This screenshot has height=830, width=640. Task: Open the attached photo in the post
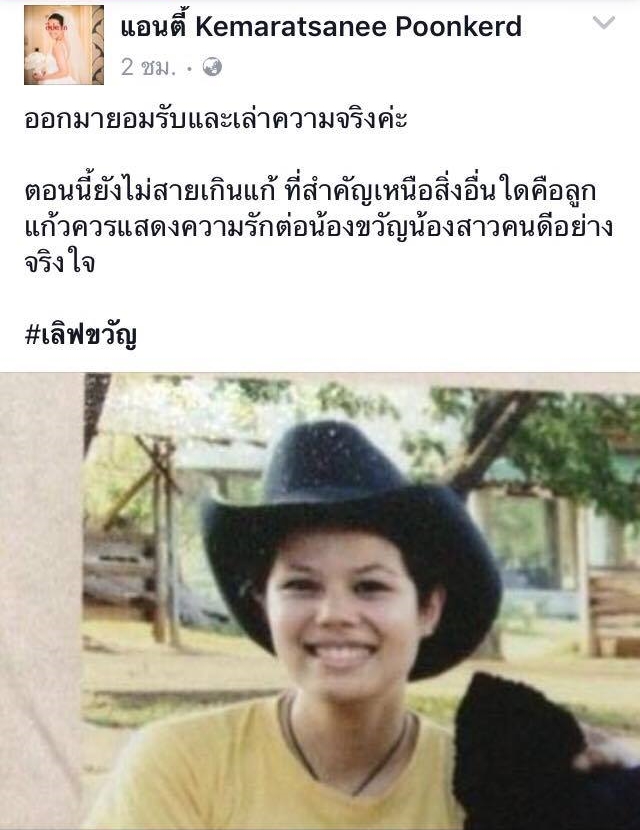[320, 600]
